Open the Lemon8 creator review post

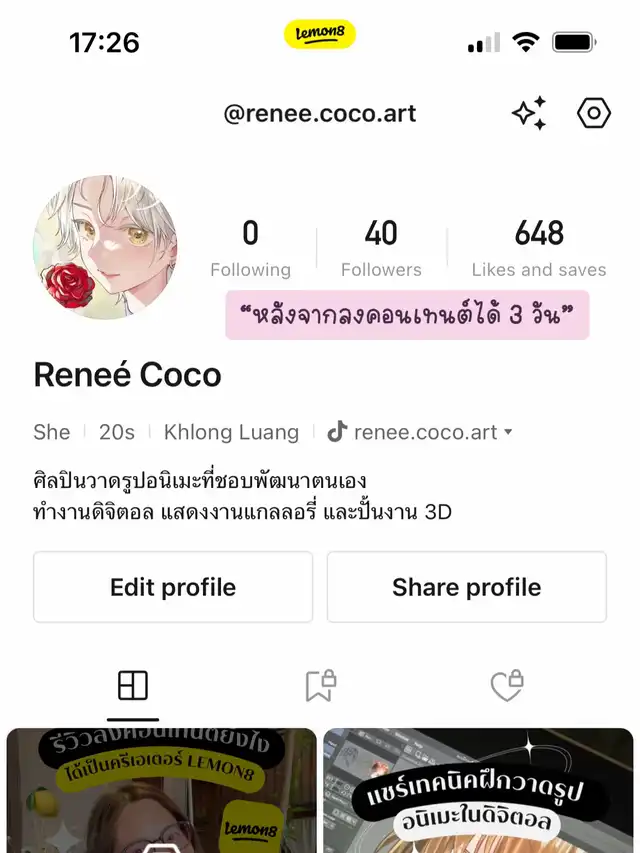coord(162,790)
